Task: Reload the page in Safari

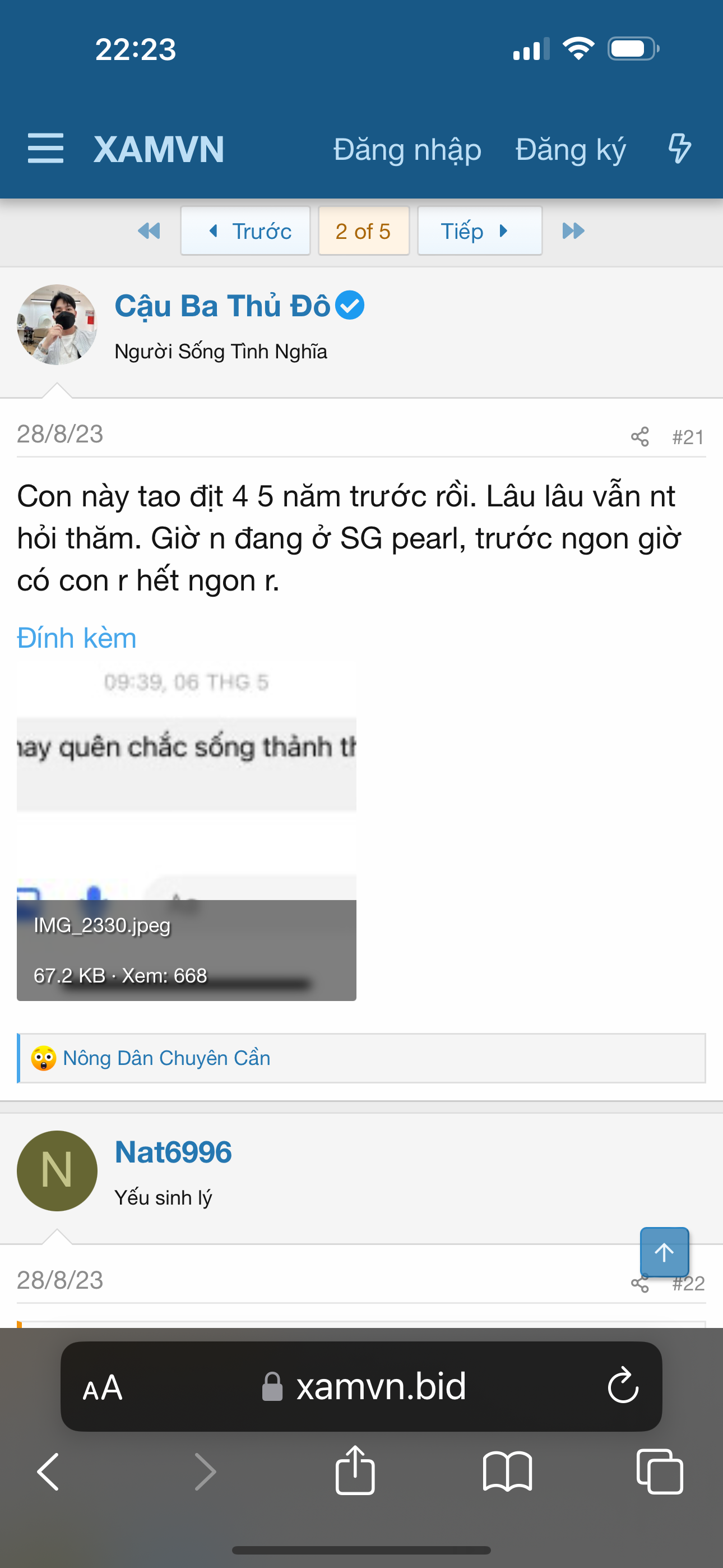Action: pos(623,1386)
